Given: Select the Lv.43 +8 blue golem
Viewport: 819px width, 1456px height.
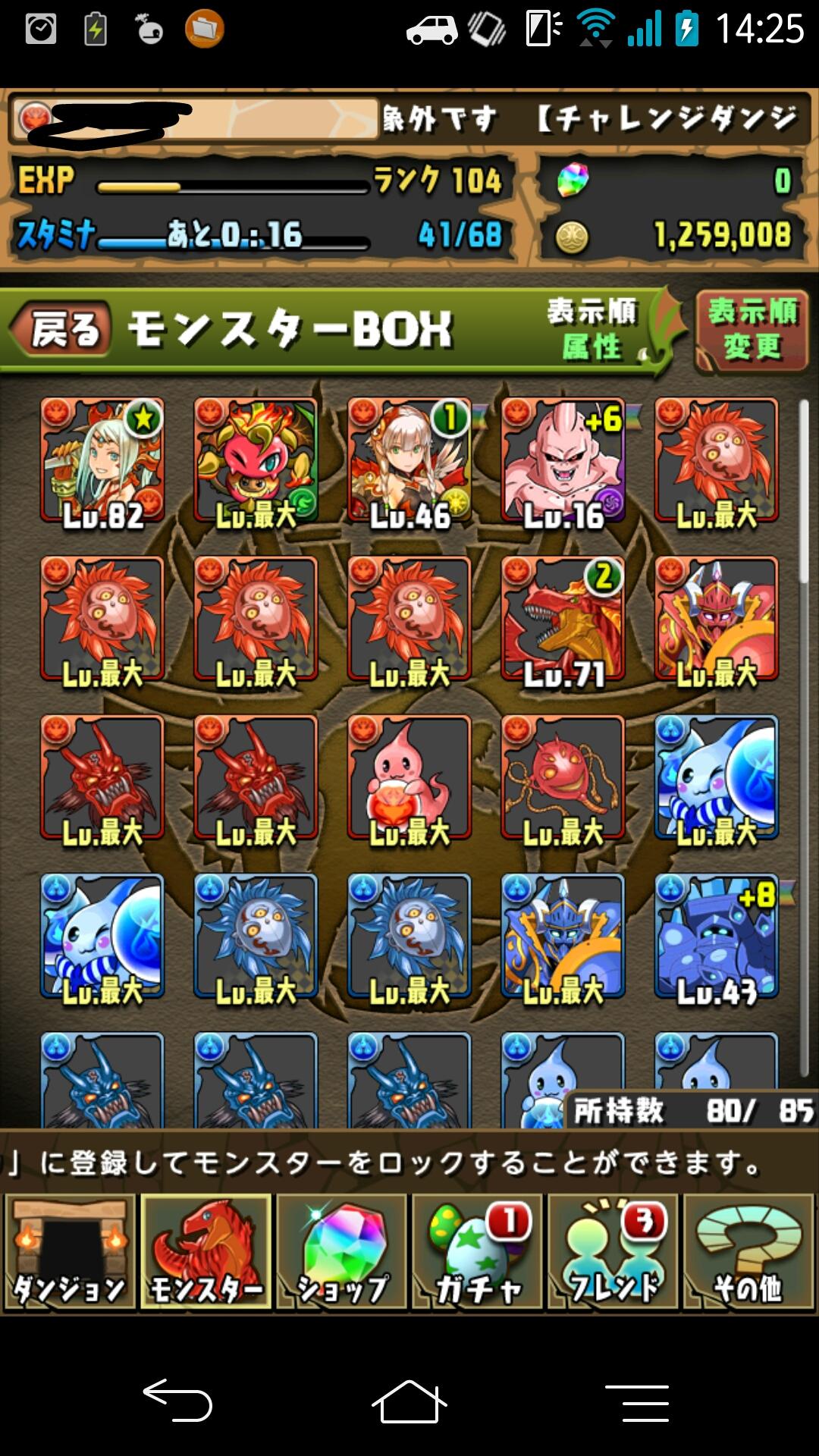Looking at the screenshot, I should 717,937.
